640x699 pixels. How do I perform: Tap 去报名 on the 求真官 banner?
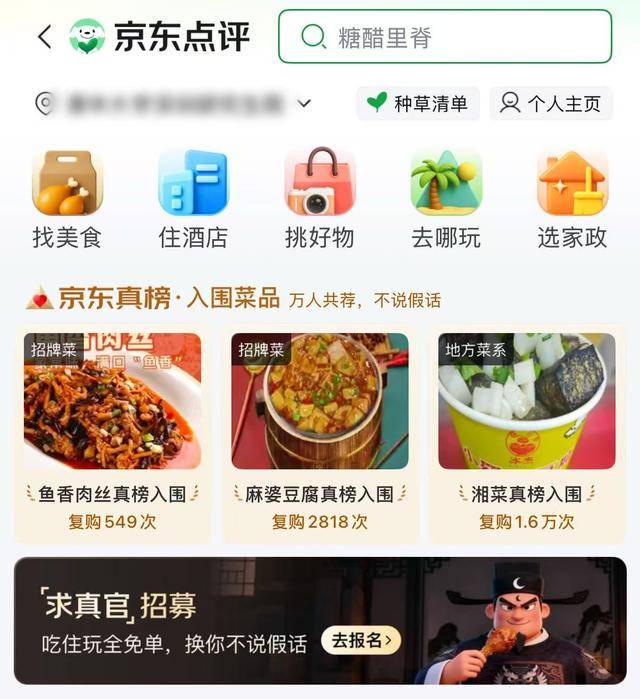click(x=361, y=641)
